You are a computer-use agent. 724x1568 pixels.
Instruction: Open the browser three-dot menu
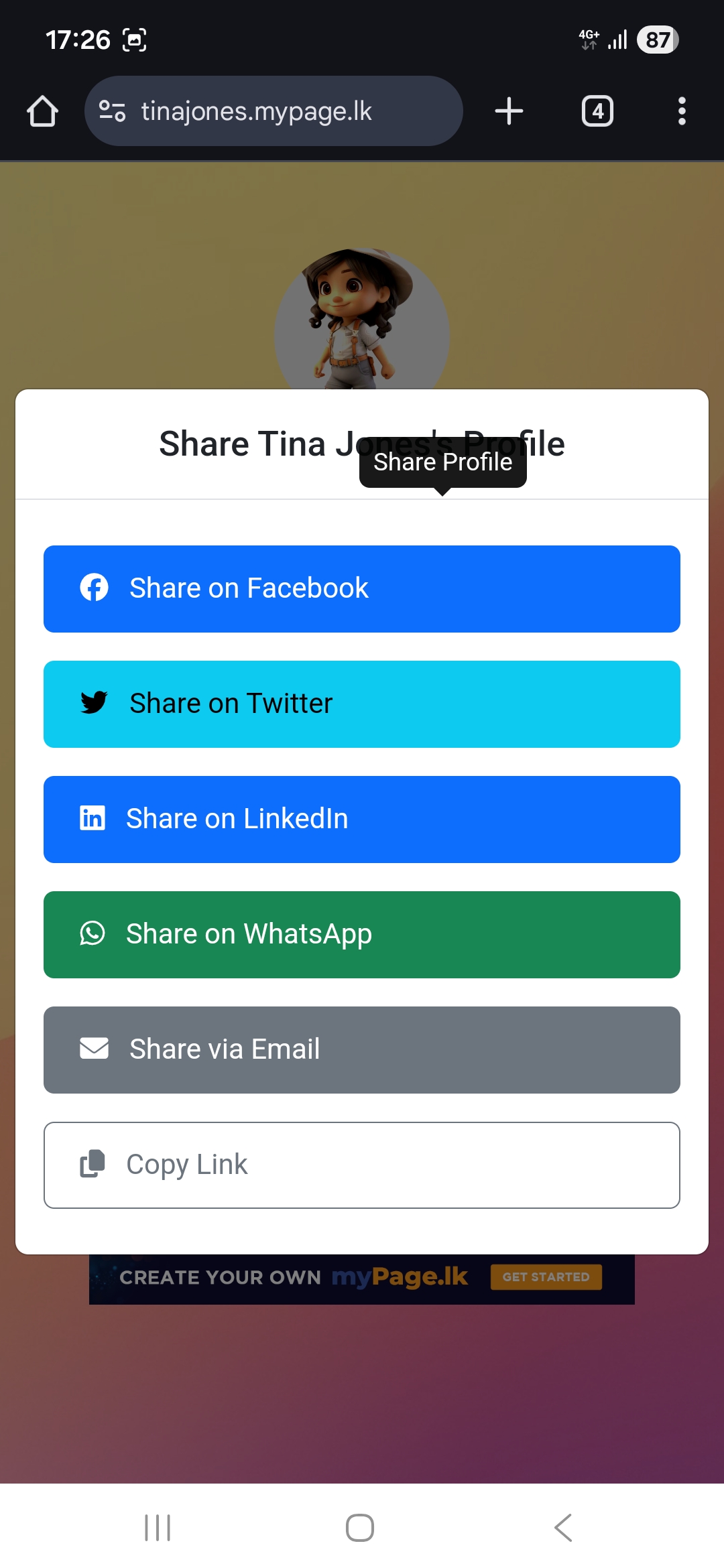tap(682, 111)
